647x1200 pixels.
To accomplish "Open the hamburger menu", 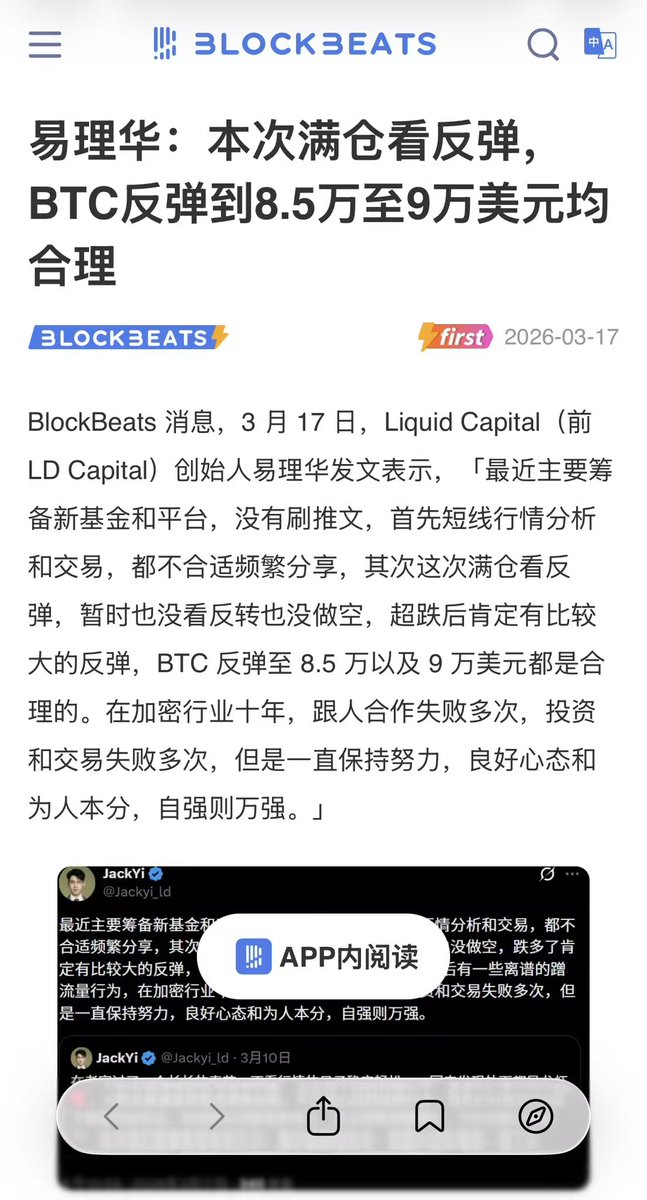I will pos(45,44).
